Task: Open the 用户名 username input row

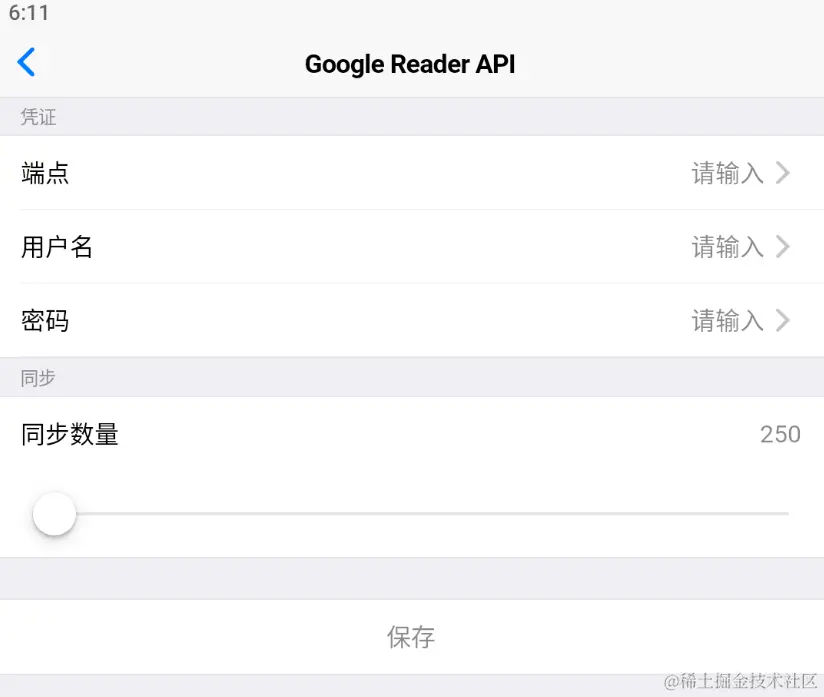Action: [411, 247]
